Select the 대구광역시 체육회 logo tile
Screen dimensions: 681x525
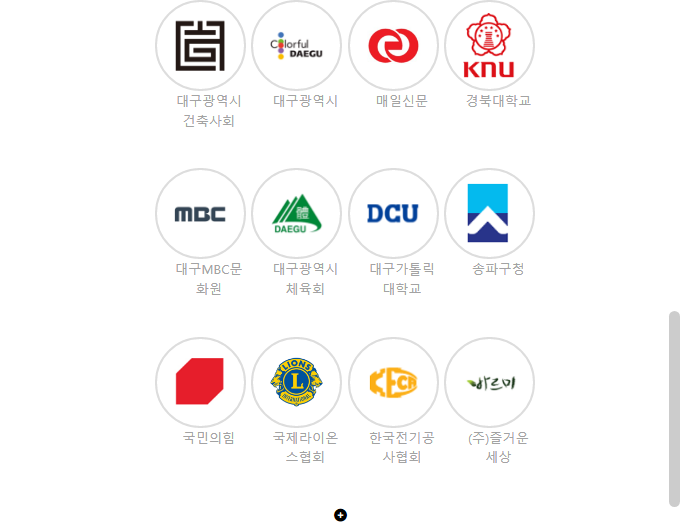pos(296,214)
